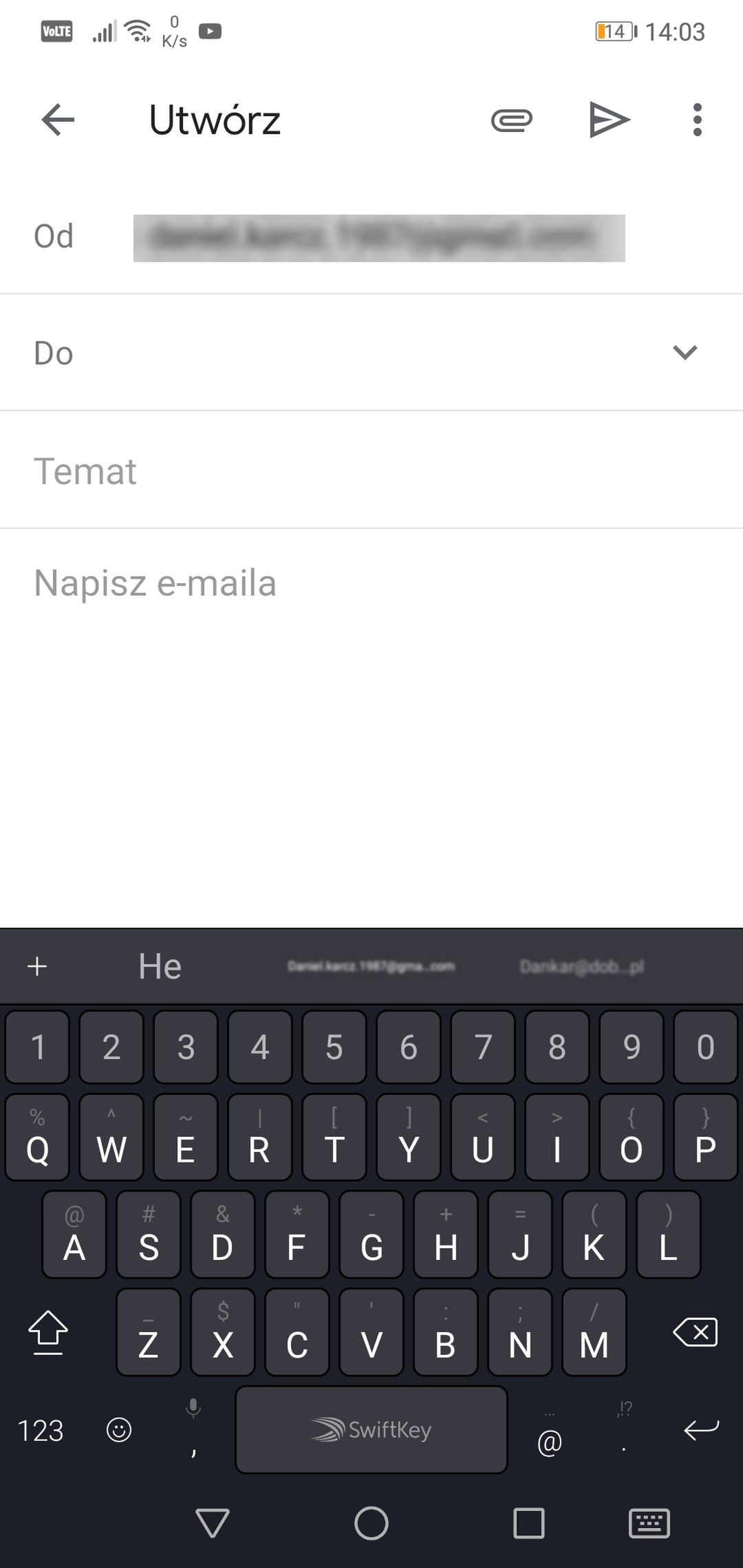
Task: Tap the Temat subject field
Action: tap(371, 471)
